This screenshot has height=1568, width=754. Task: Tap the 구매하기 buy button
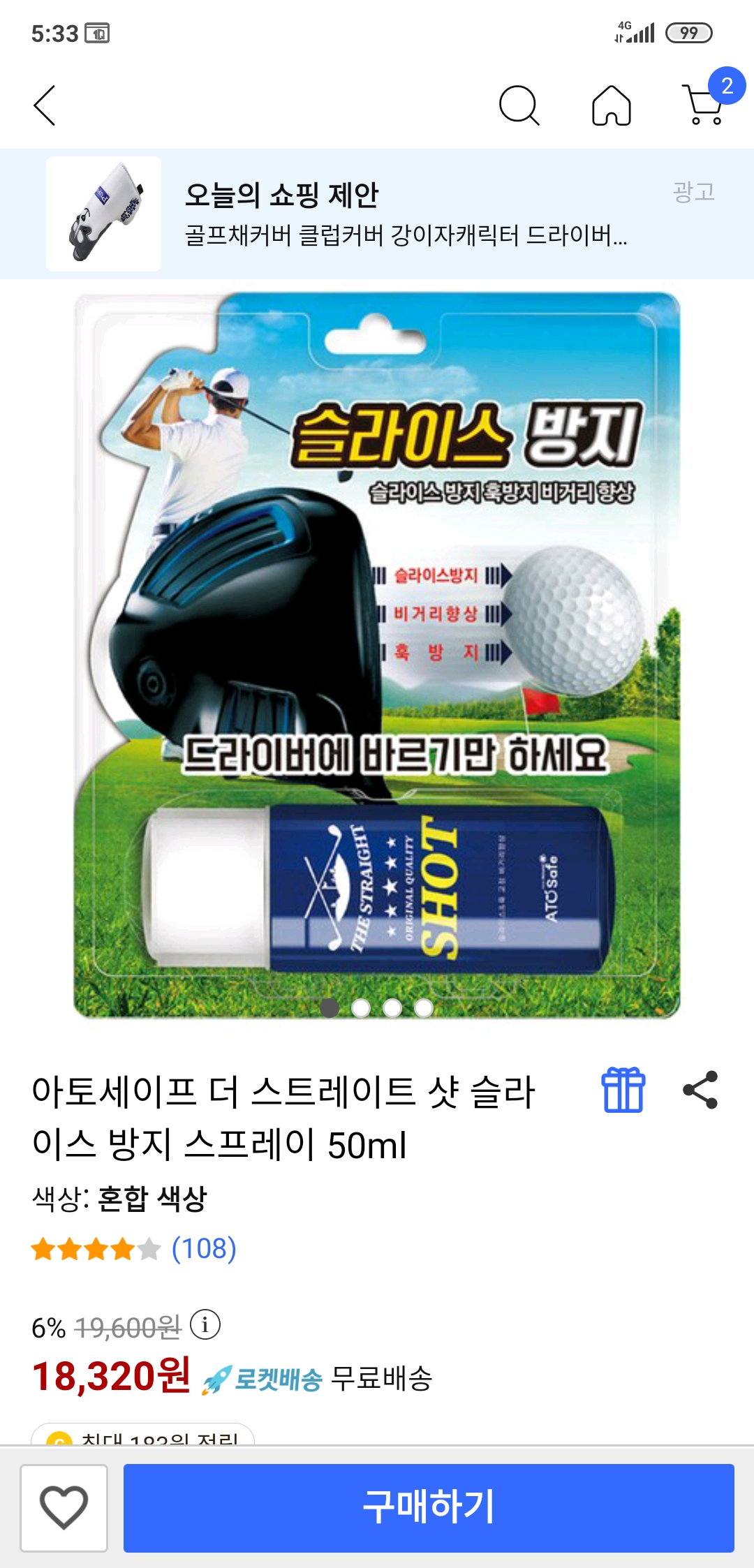[x=429, y=1507]
